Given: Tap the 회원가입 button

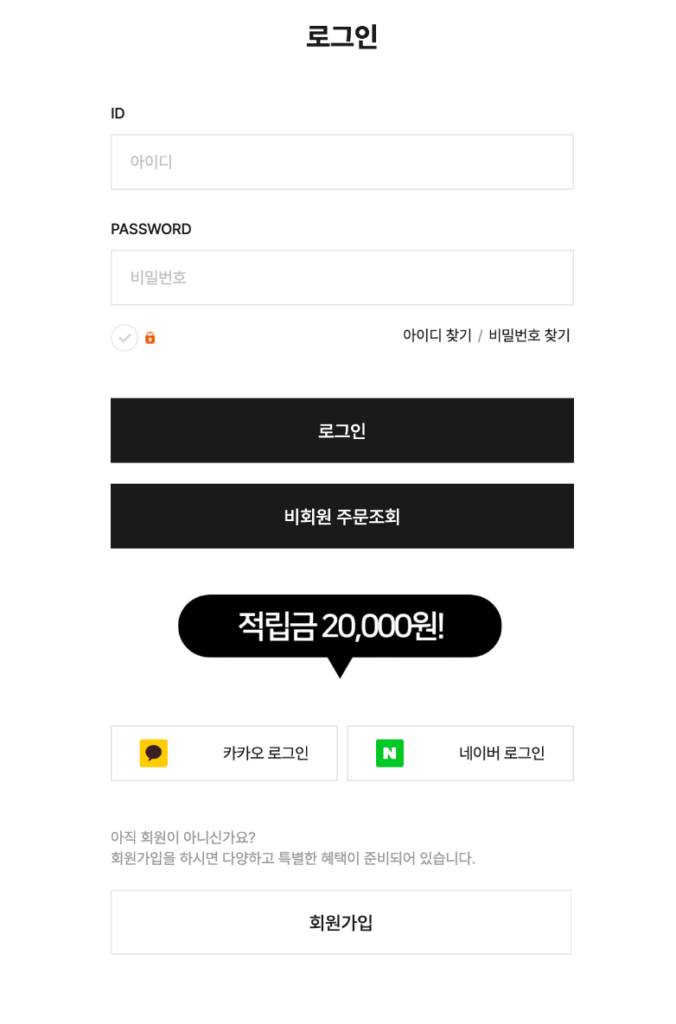Looking at the screenshot, I should point(341,922).
